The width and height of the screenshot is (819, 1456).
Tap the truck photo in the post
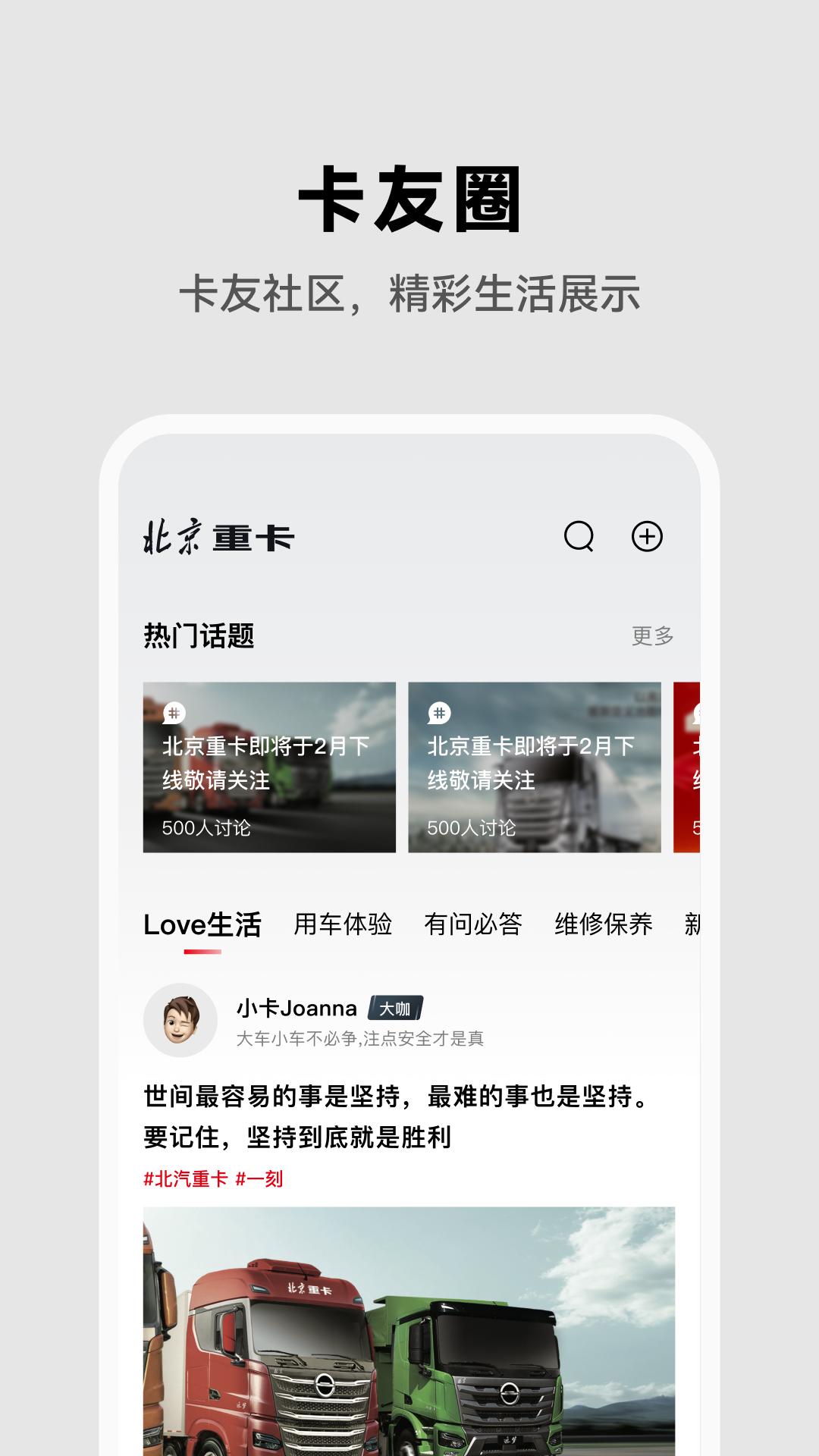point(409,1327)
